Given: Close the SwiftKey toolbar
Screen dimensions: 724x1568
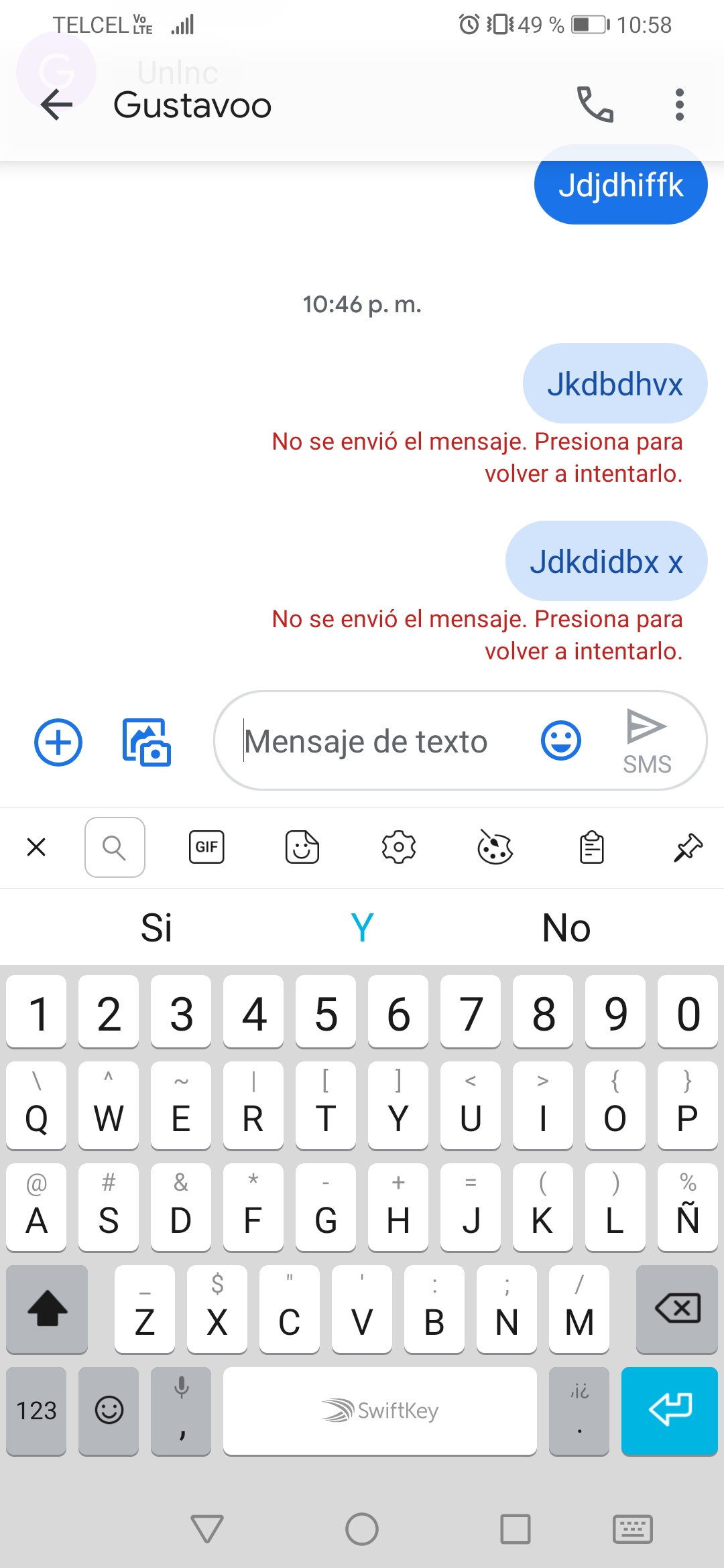Looking at the screenshot, I should click(36, 847).
